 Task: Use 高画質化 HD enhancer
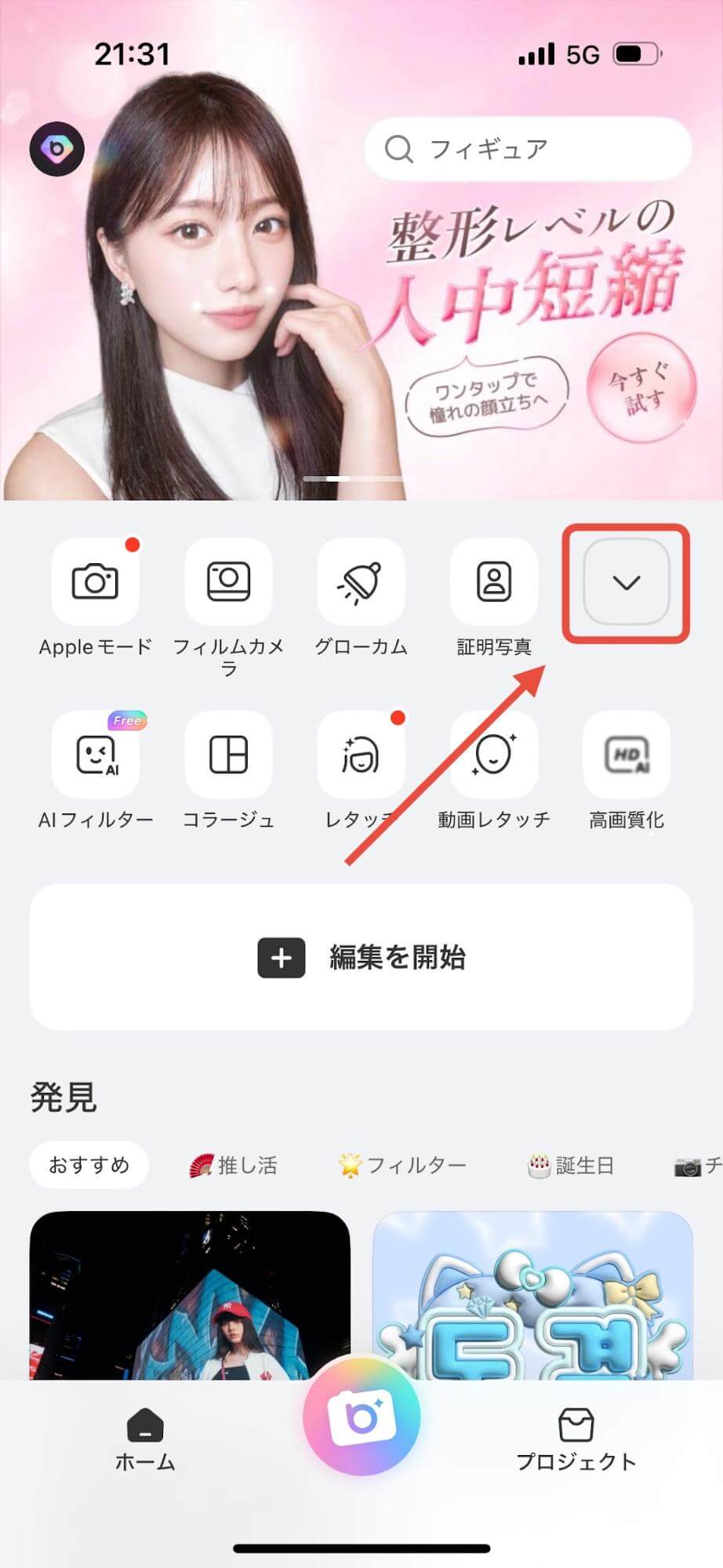[626, 755]
